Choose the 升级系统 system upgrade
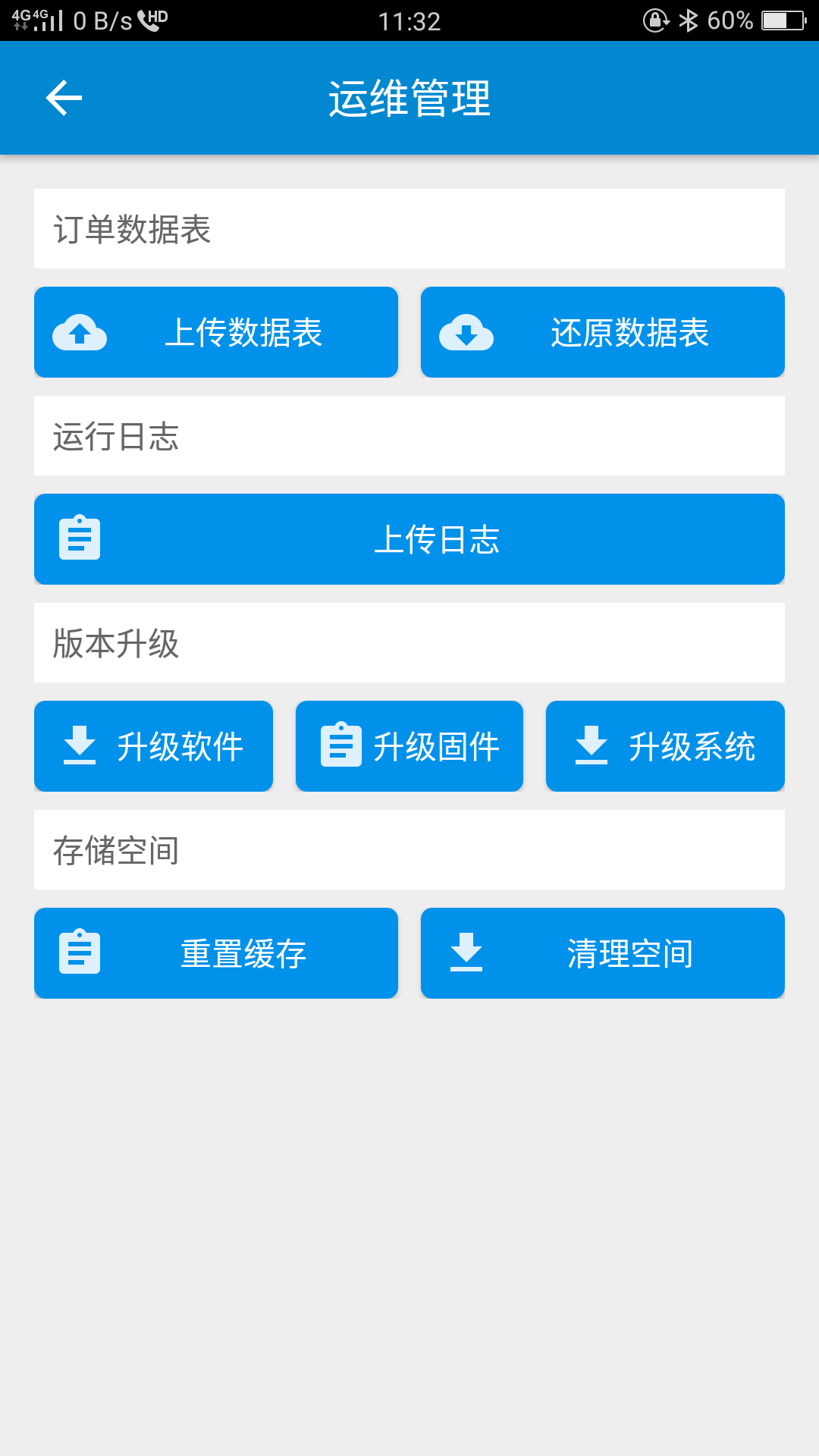This screenshot has width=819, height=1456. click(x=665, y=746)
